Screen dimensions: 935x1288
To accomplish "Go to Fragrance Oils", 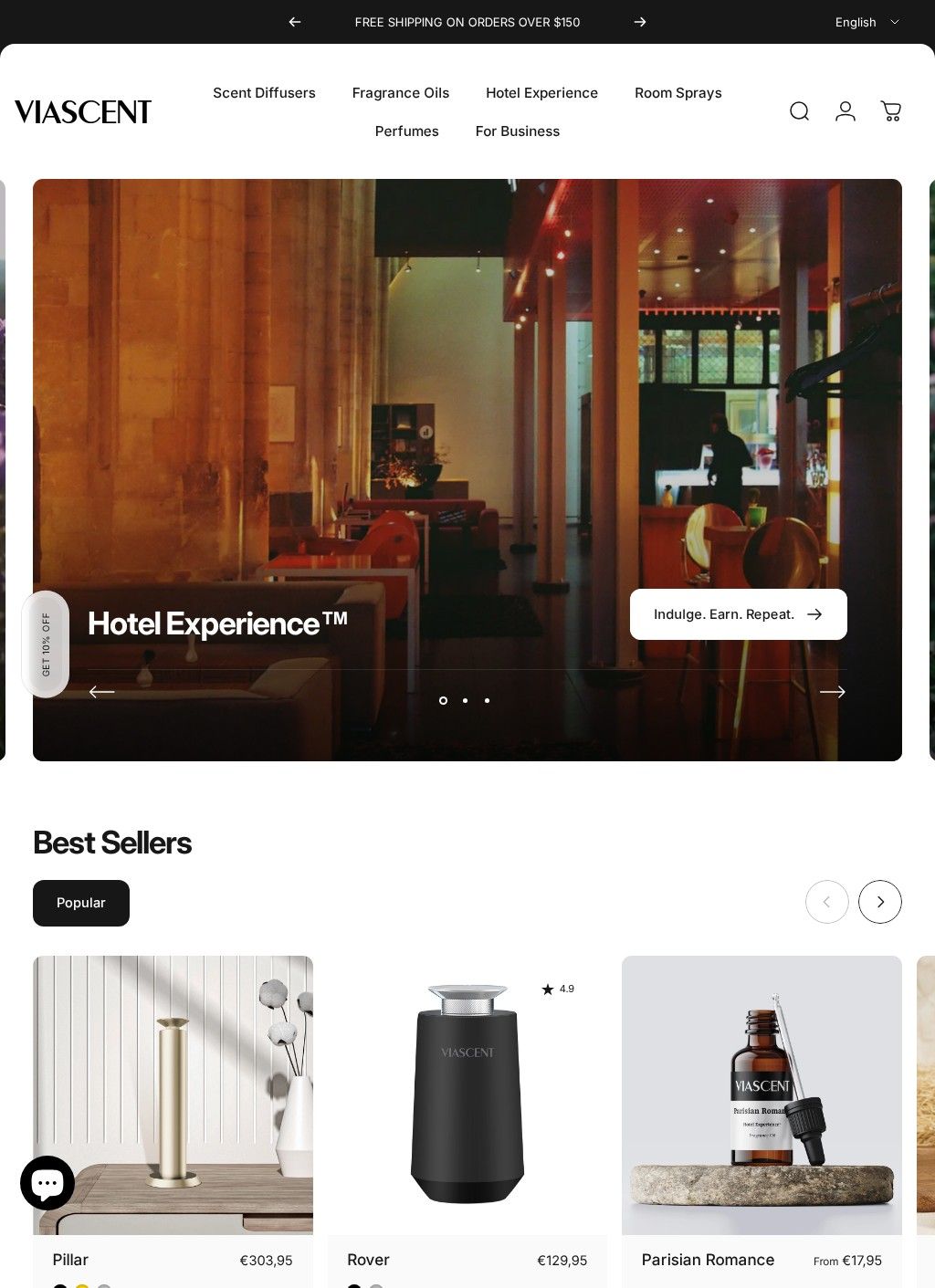I will click(x=401, y=93).
